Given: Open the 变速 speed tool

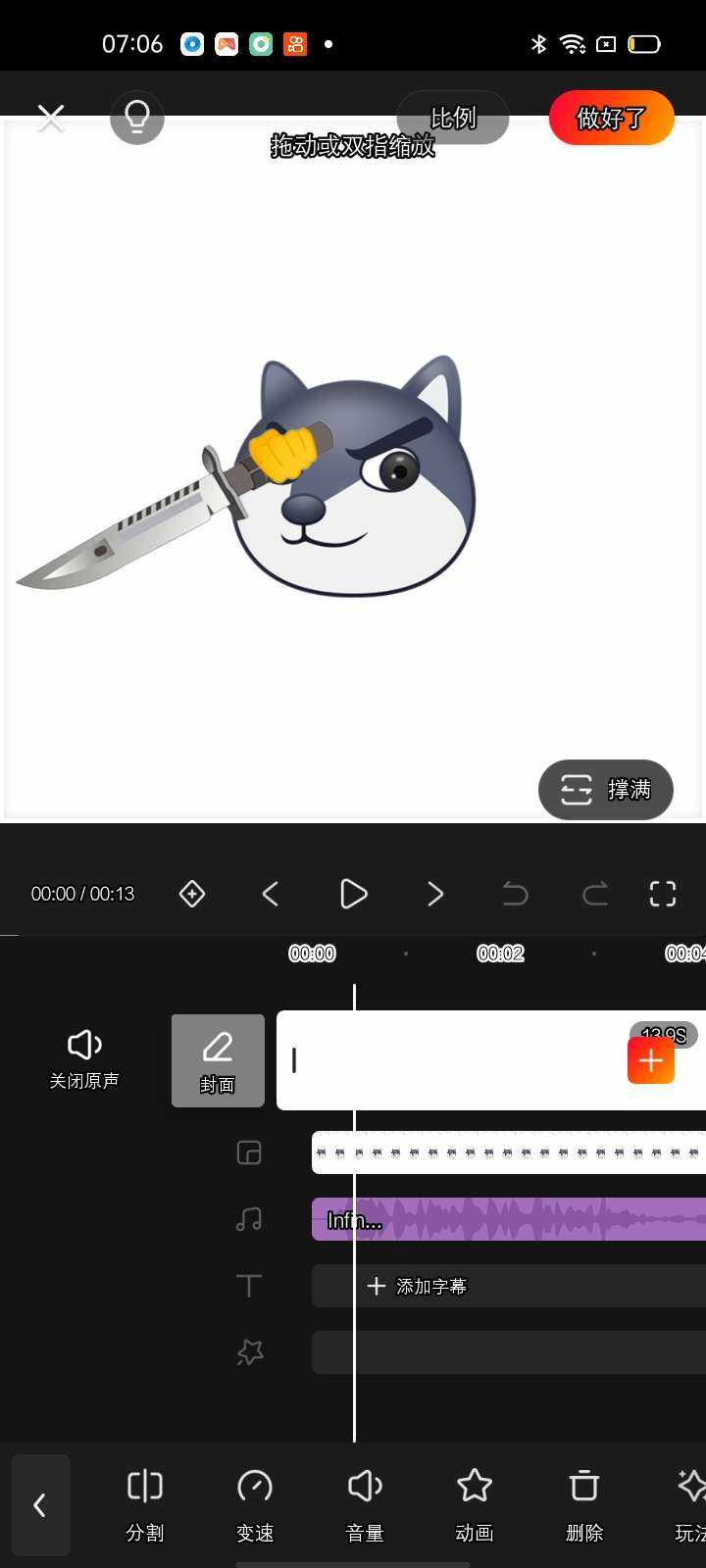Looking at the screenshot, I should [x=255, y=1504].
